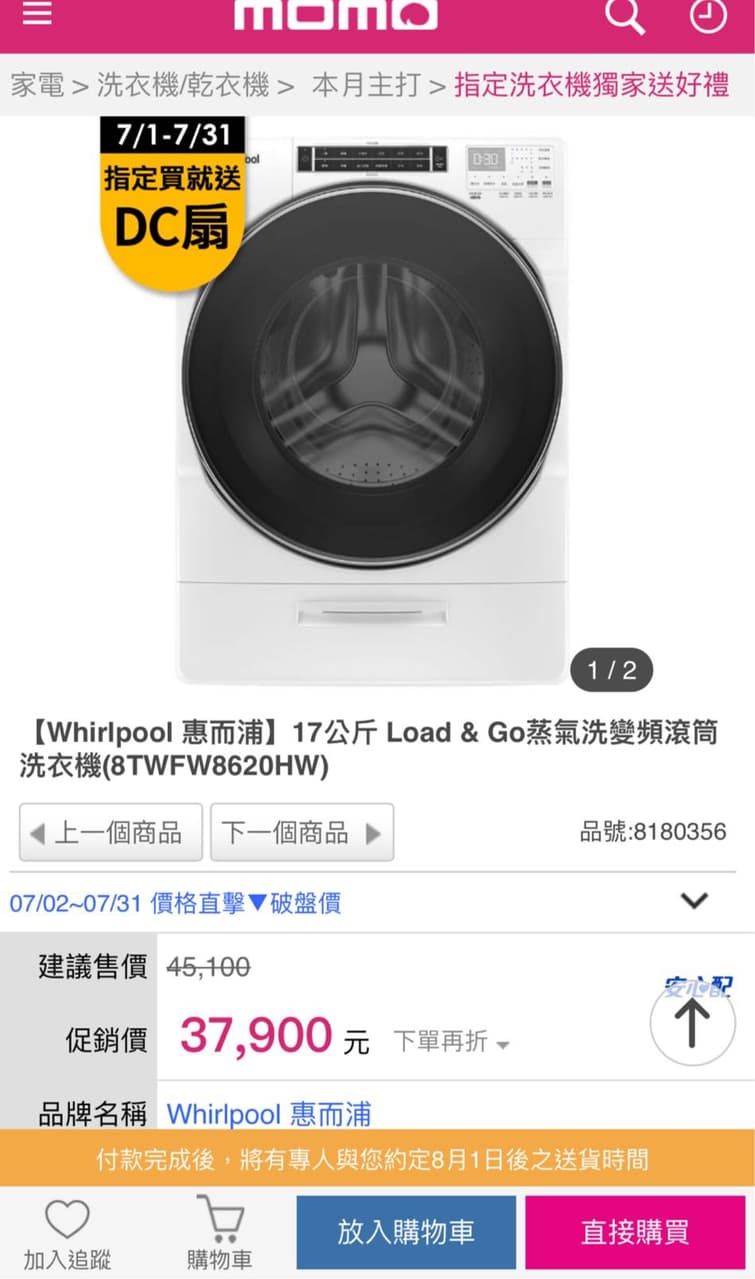View the washing machine product image
Viewport: 755px width, 1279px height.
pos(372,410)
